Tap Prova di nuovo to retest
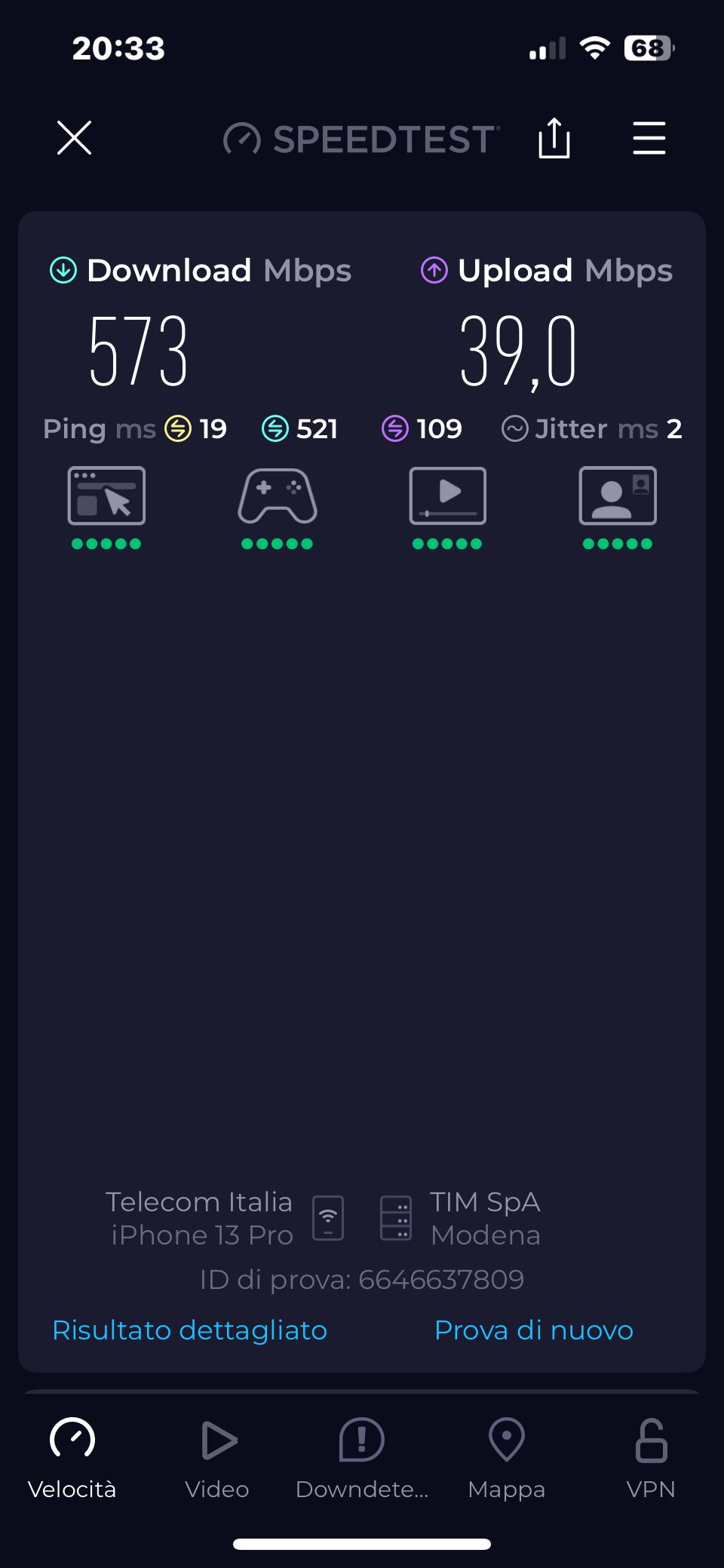The height and width of the screenshot is (1568, 724). click(533, 1330)
